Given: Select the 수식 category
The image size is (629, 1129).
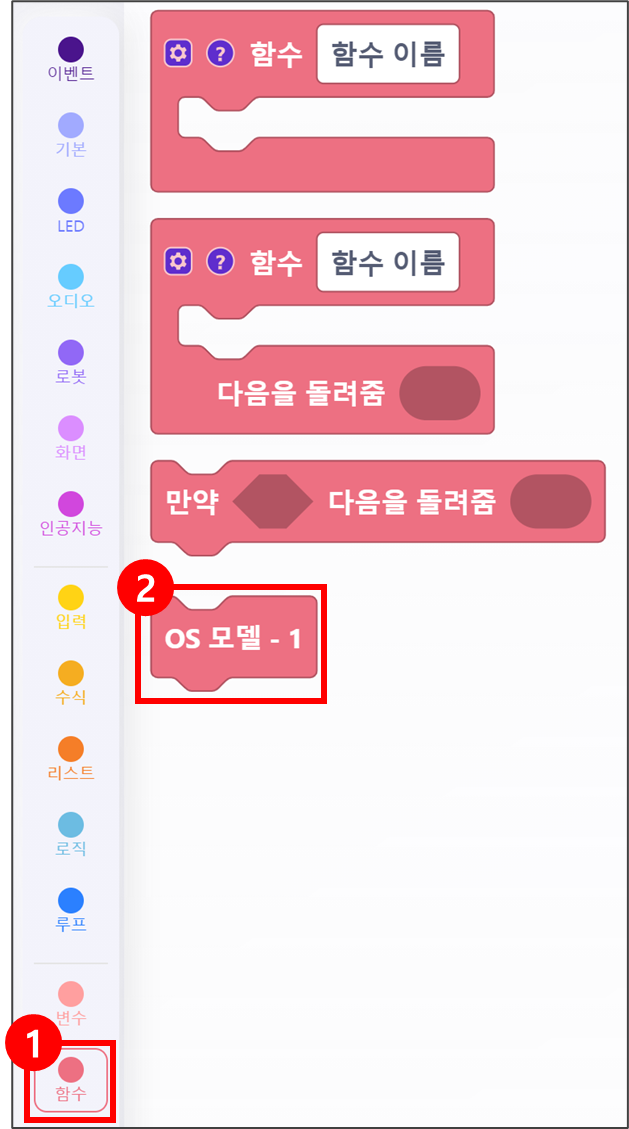Looking at the screenshot, I should click(x=71, y=683).
